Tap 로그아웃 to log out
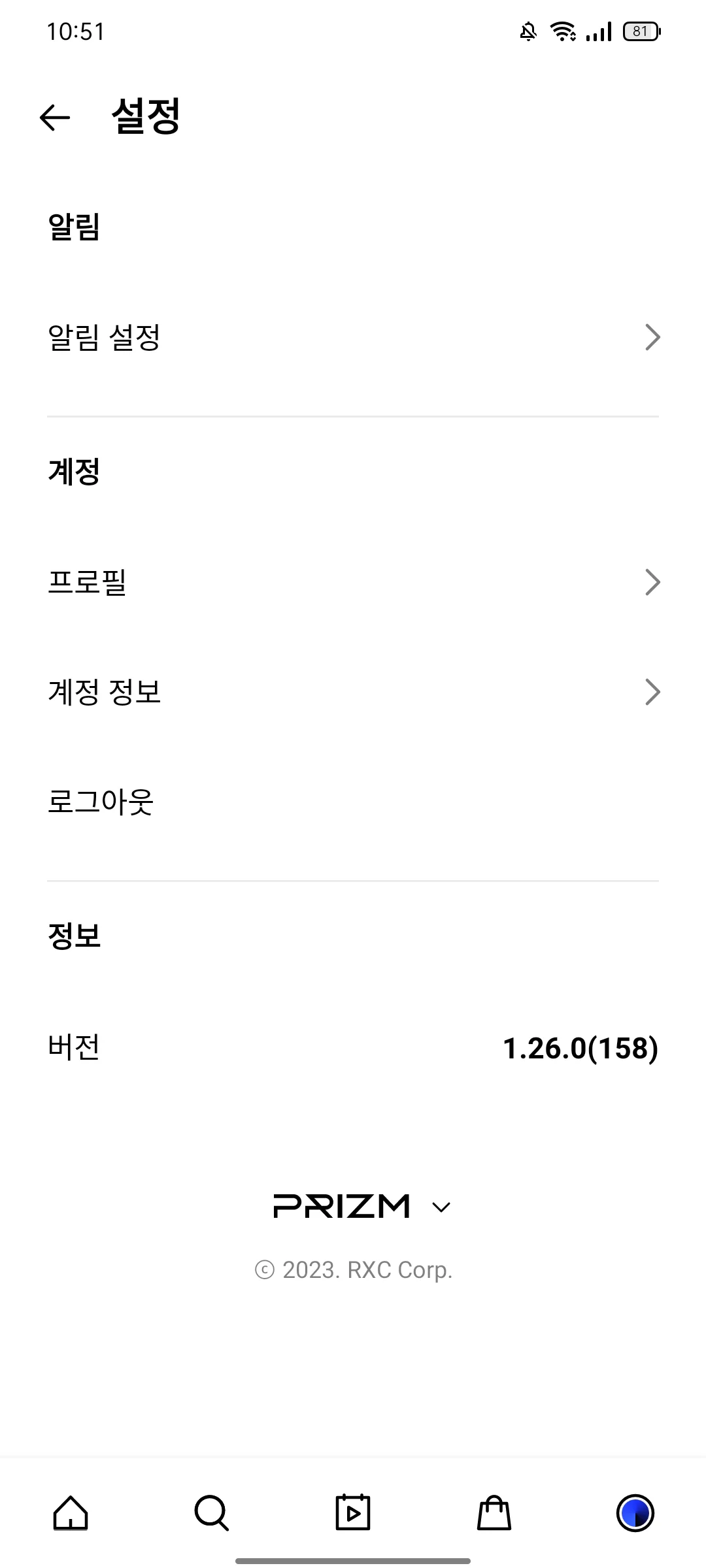706x1568 pixels. click(101, 802)
